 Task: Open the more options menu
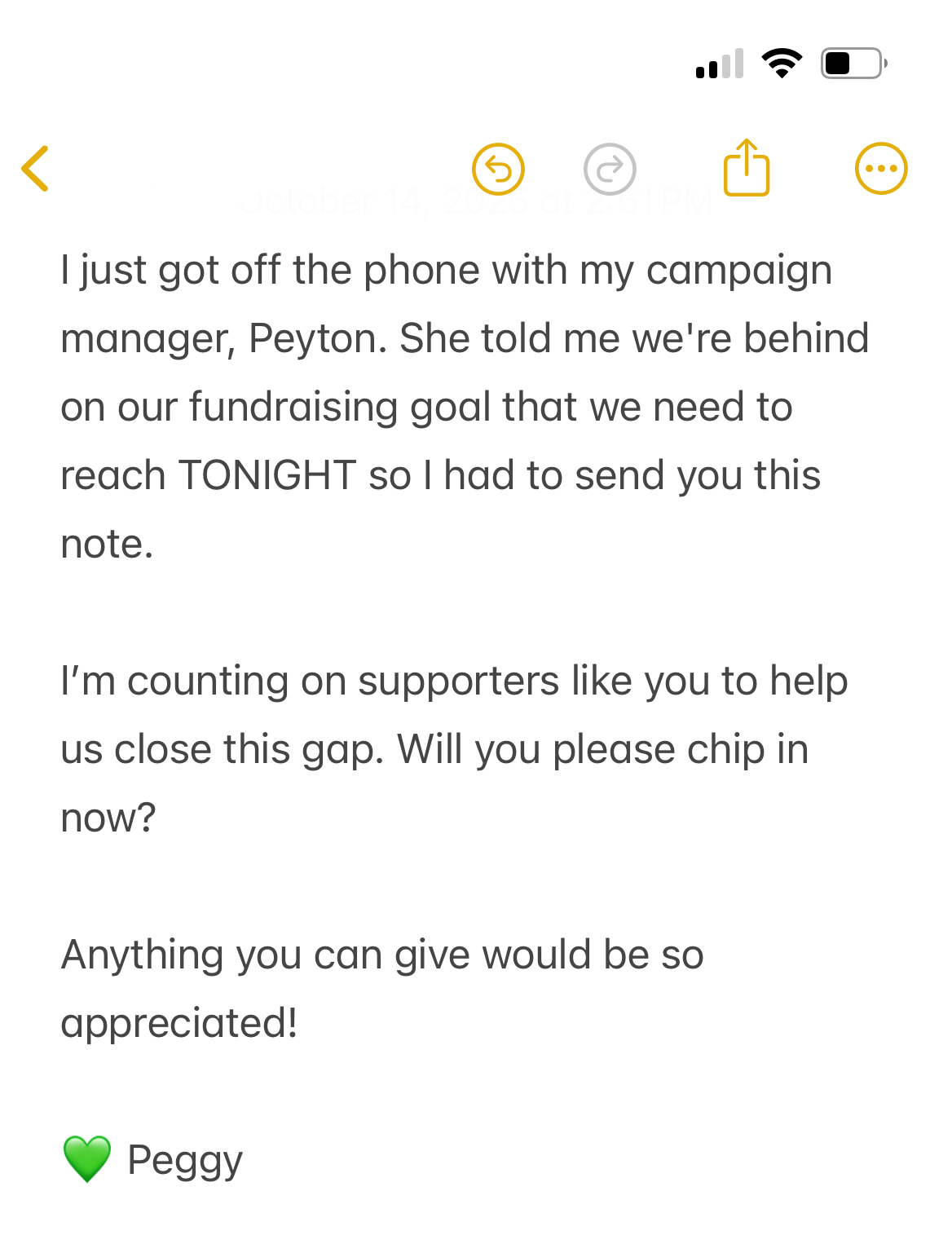pyautogui.click(x=880, y=169)
